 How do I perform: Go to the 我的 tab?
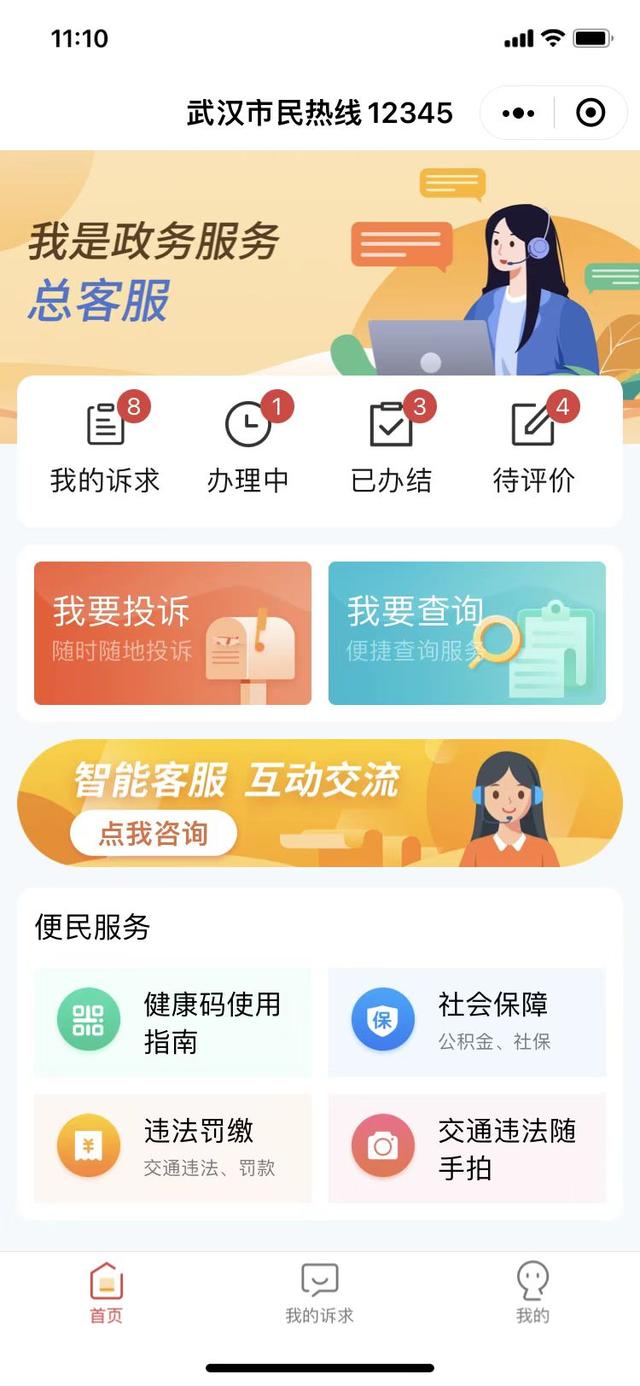(533, 1292)
